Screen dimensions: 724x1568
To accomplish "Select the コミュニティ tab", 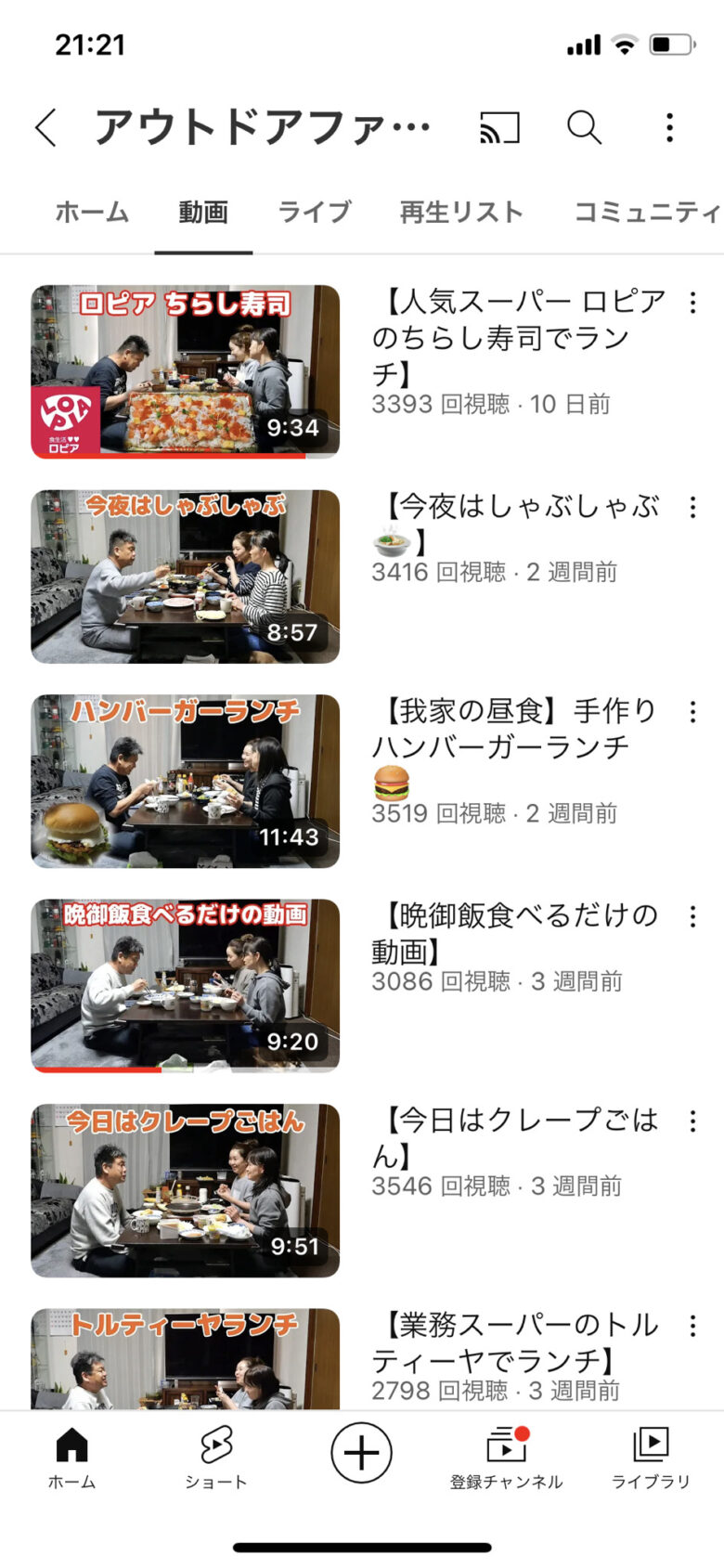I will pos(646,213).
